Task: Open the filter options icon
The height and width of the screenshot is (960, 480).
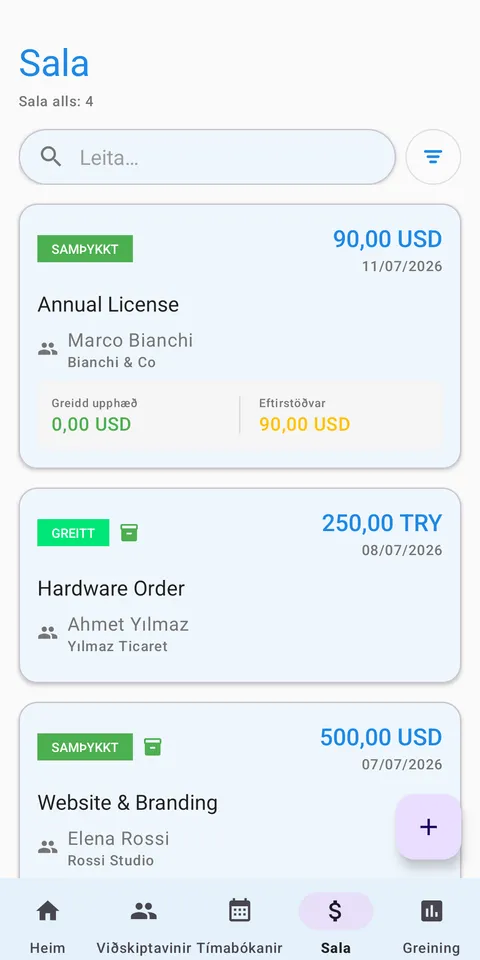Action: [x=433, y=157]
